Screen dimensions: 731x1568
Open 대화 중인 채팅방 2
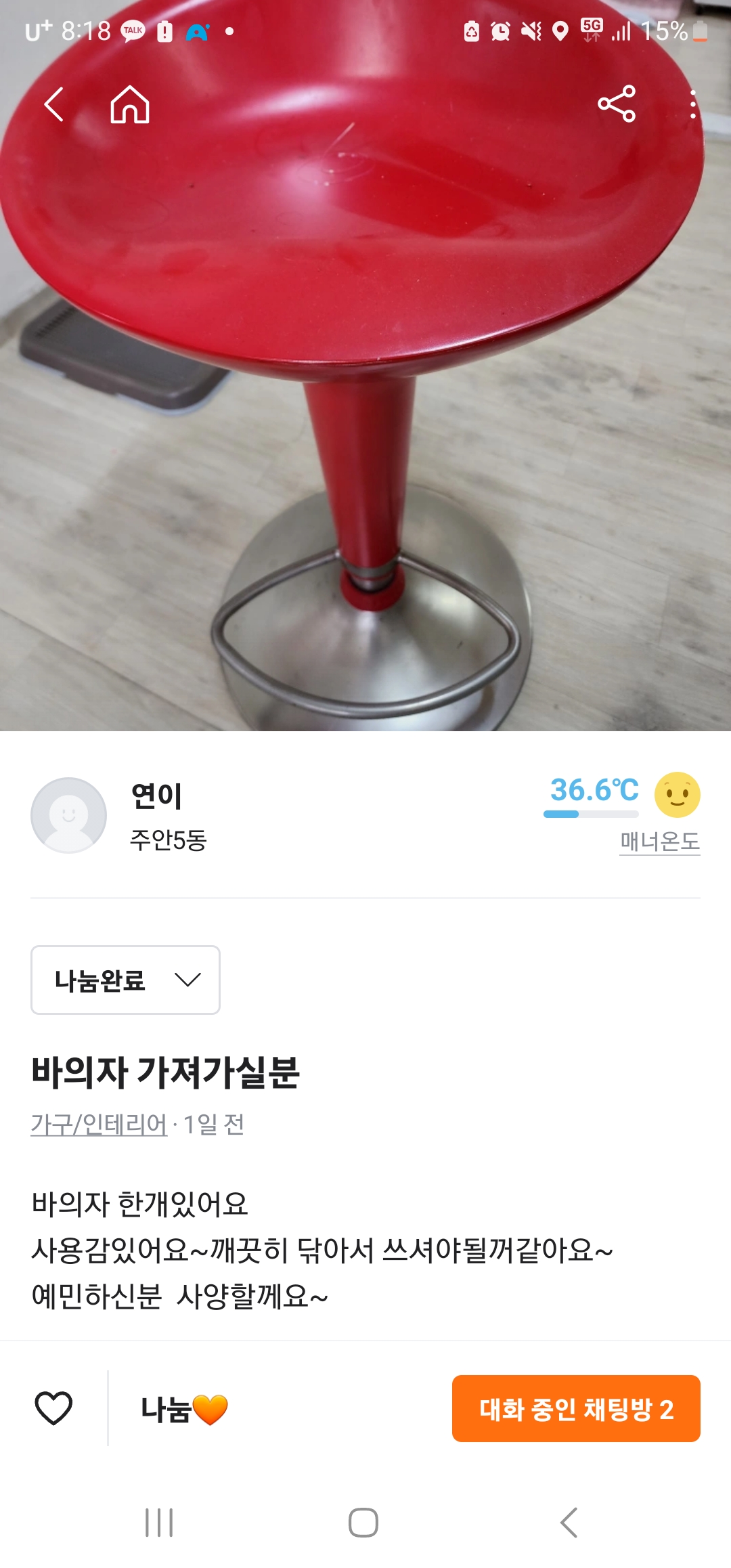576,1409
